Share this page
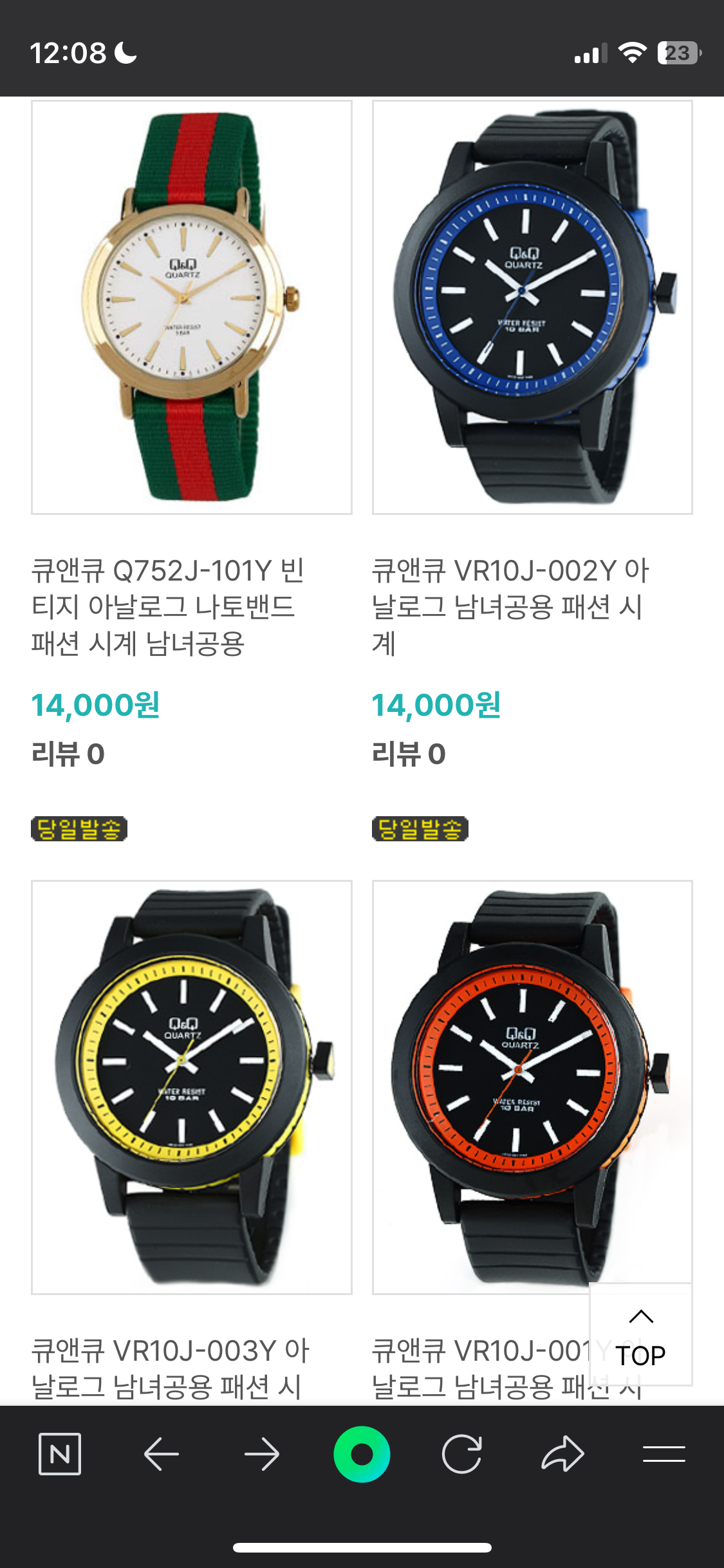Image resolution: width=724 pixels, height=1568 pixels. pos(562,1454)
